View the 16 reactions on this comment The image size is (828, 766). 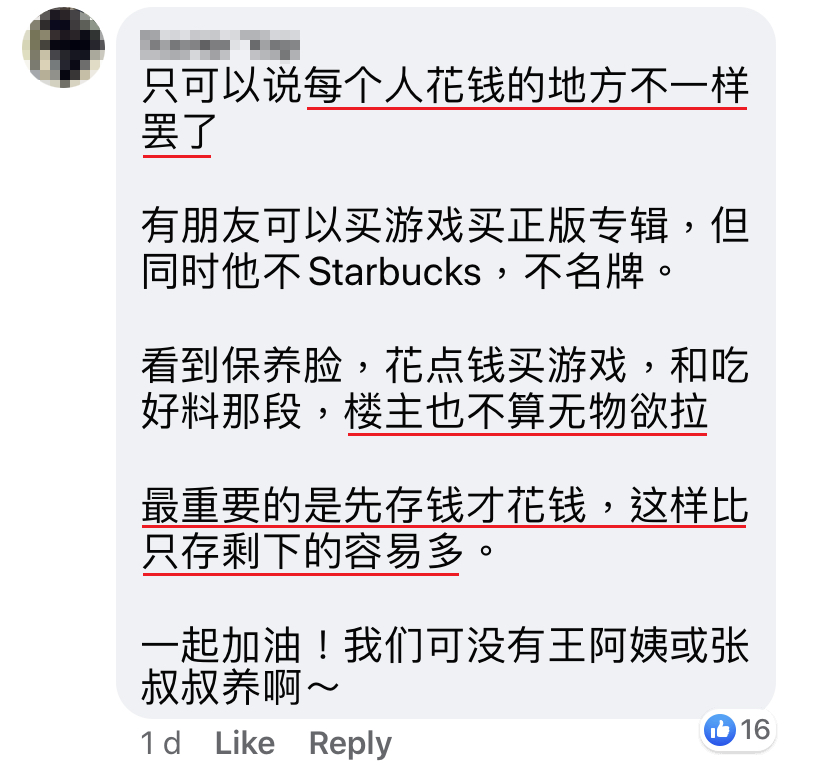pyautogui.click(x=738, y=729)
